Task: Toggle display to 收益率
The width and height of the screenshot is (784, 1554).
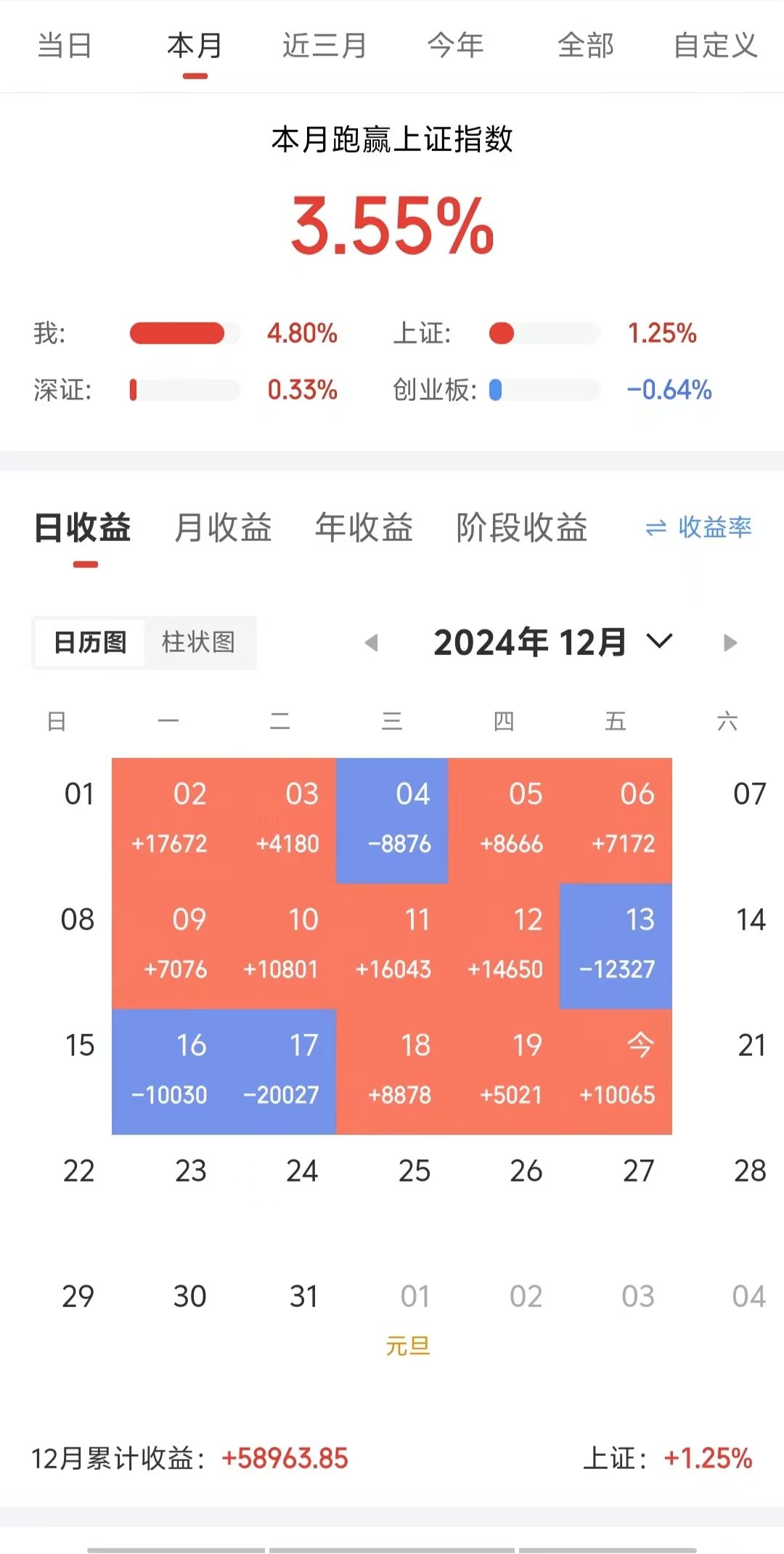Action: tap(698, 527)
